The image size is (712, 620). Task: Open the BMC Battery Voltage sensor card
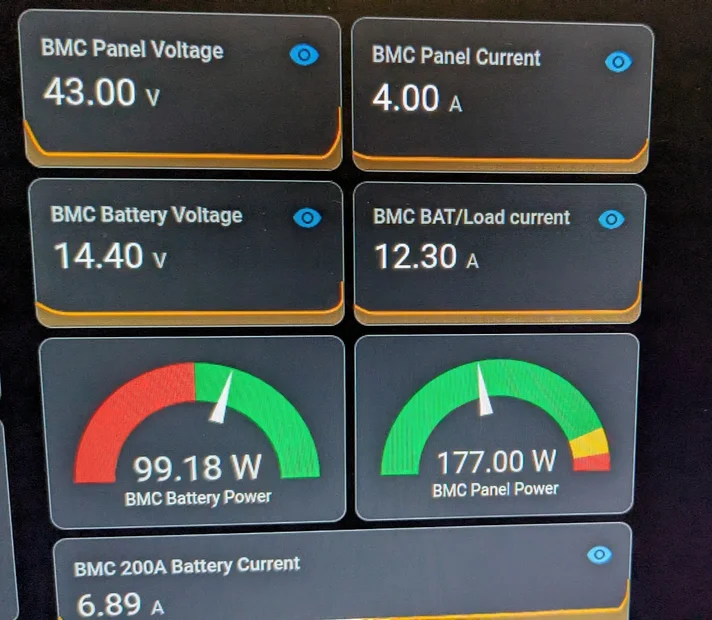(x=185, y=250)
